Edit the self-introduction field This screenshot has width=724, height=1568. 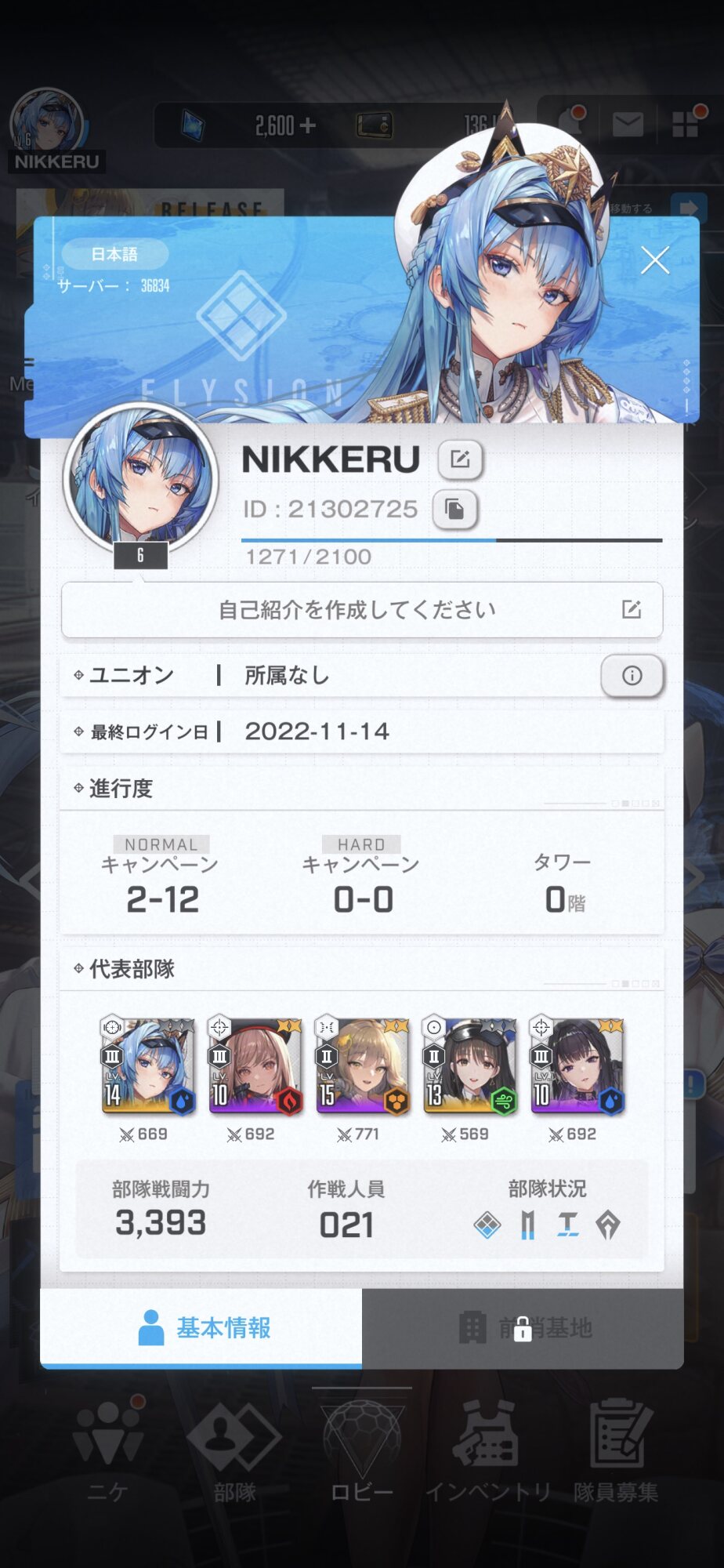tap(362, 610)
